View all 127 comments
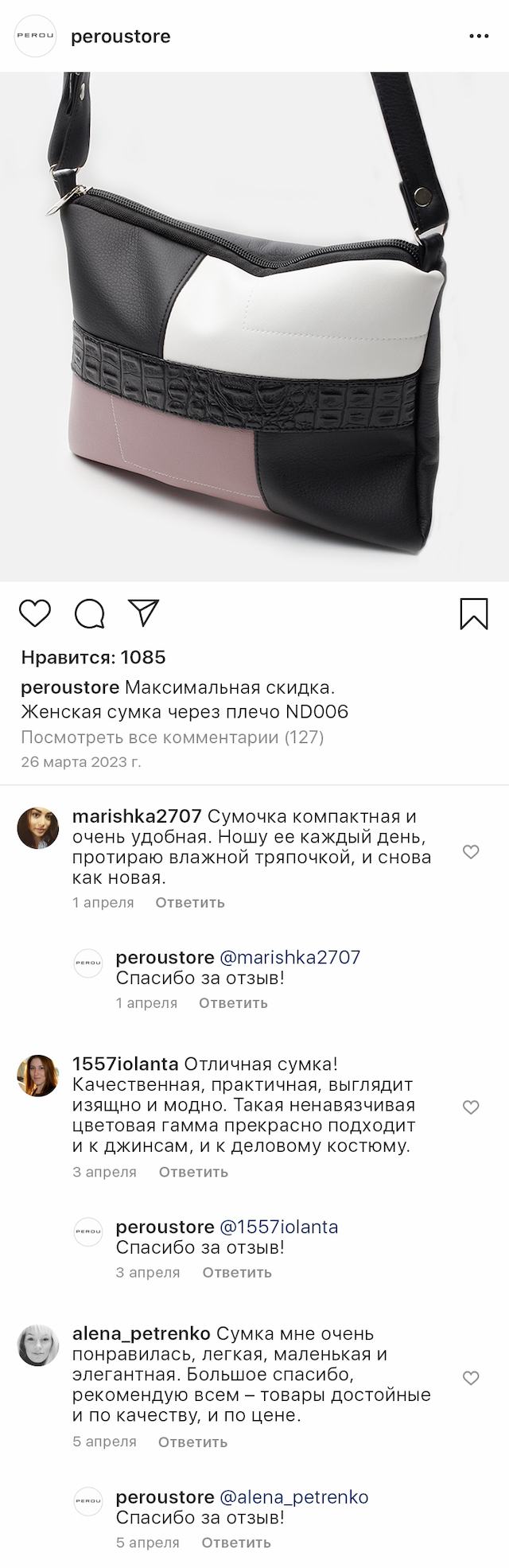Viewport: 509px width, 1568px height. tap(172, 737)
